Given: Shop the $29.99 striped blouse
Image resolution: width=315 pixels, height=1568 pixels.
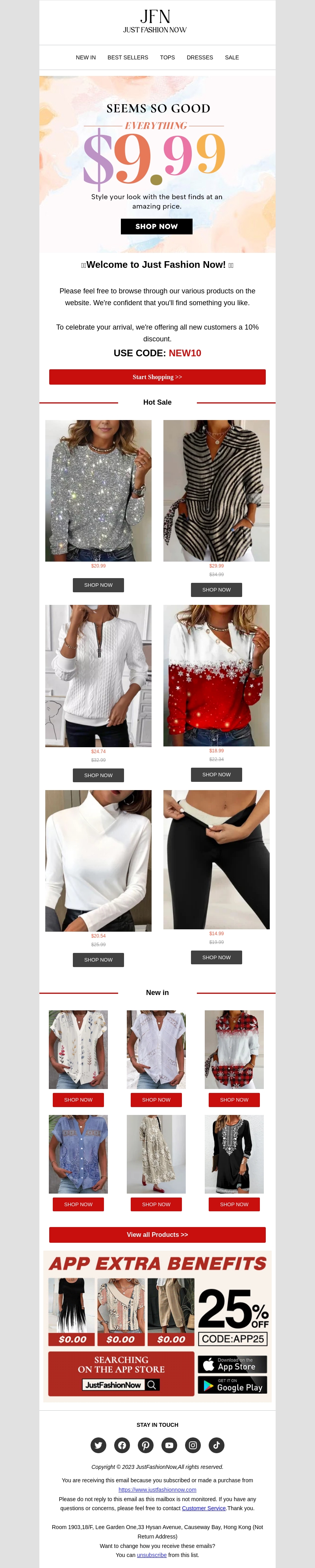Looking at the screenshot, I should point(216,590).
